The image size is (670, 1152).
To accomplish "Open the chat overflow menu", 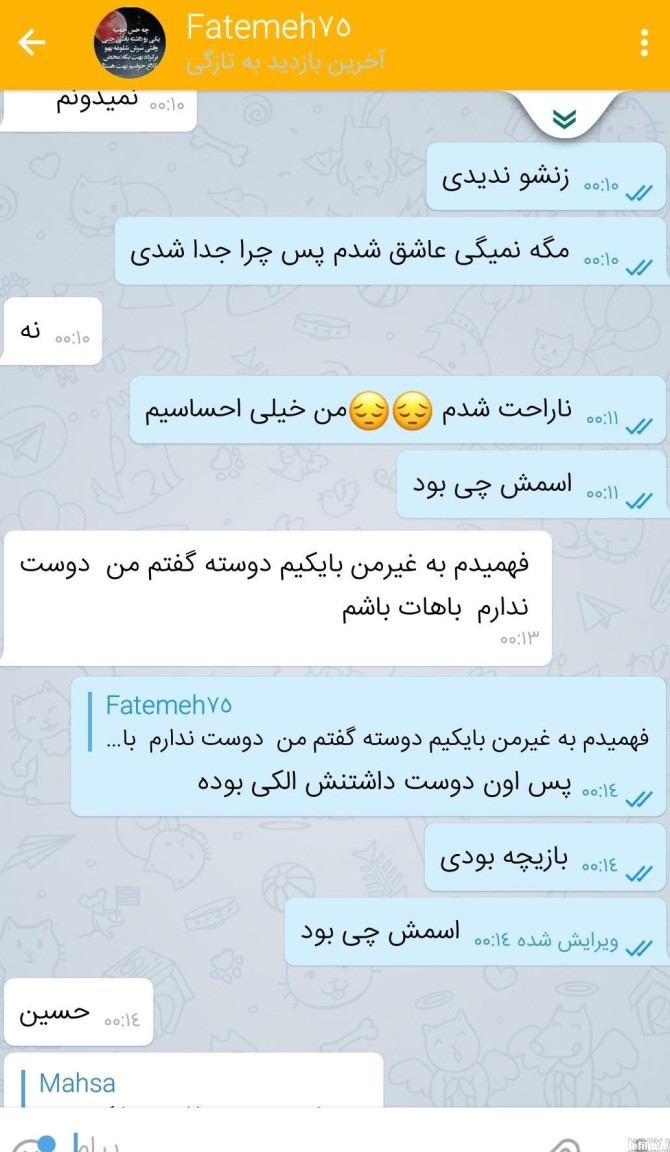I will 644,43.
